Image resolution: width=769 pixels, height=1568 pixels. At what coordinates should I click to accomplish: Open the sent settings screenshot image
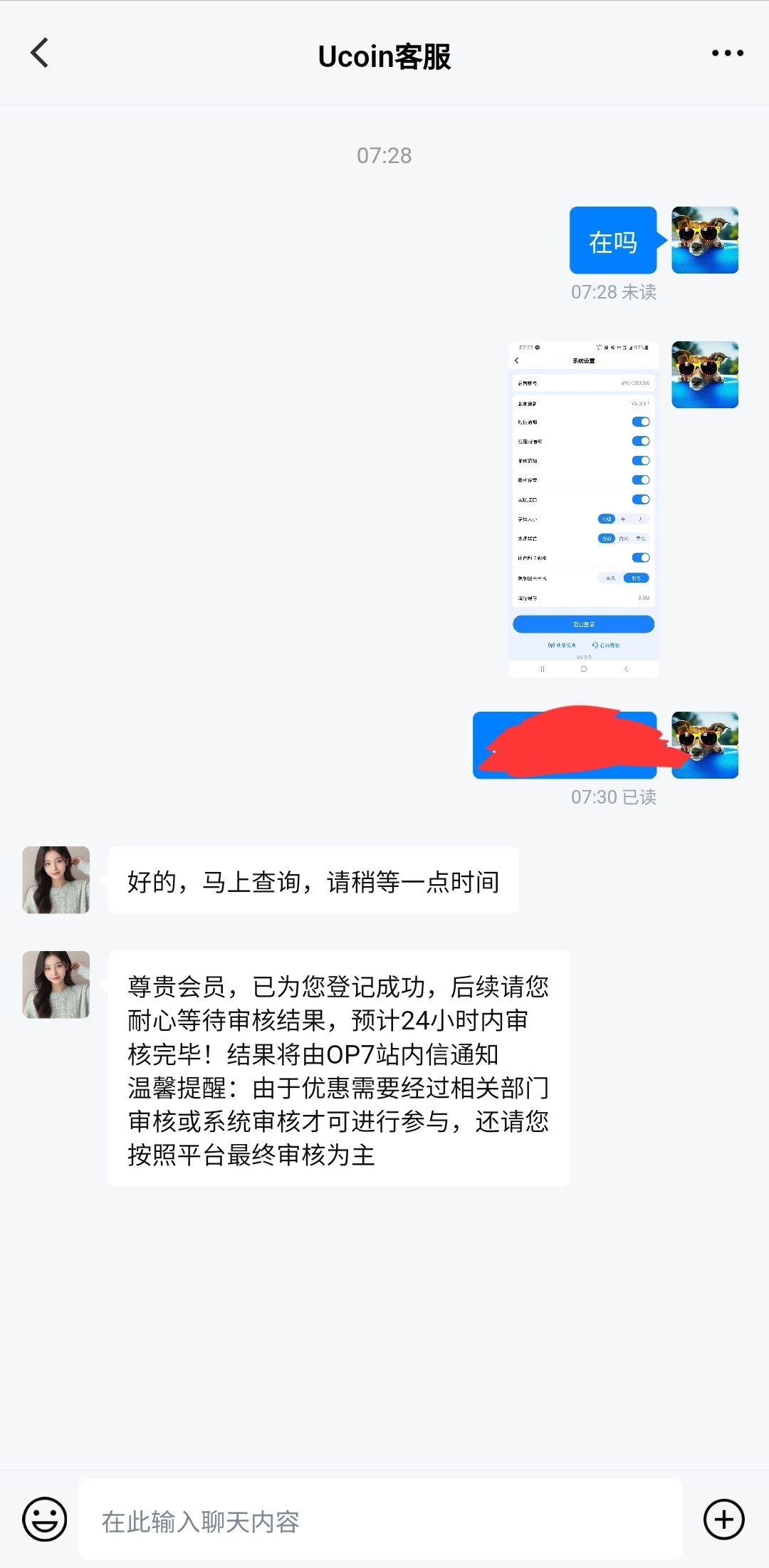[x=583, y=509]
